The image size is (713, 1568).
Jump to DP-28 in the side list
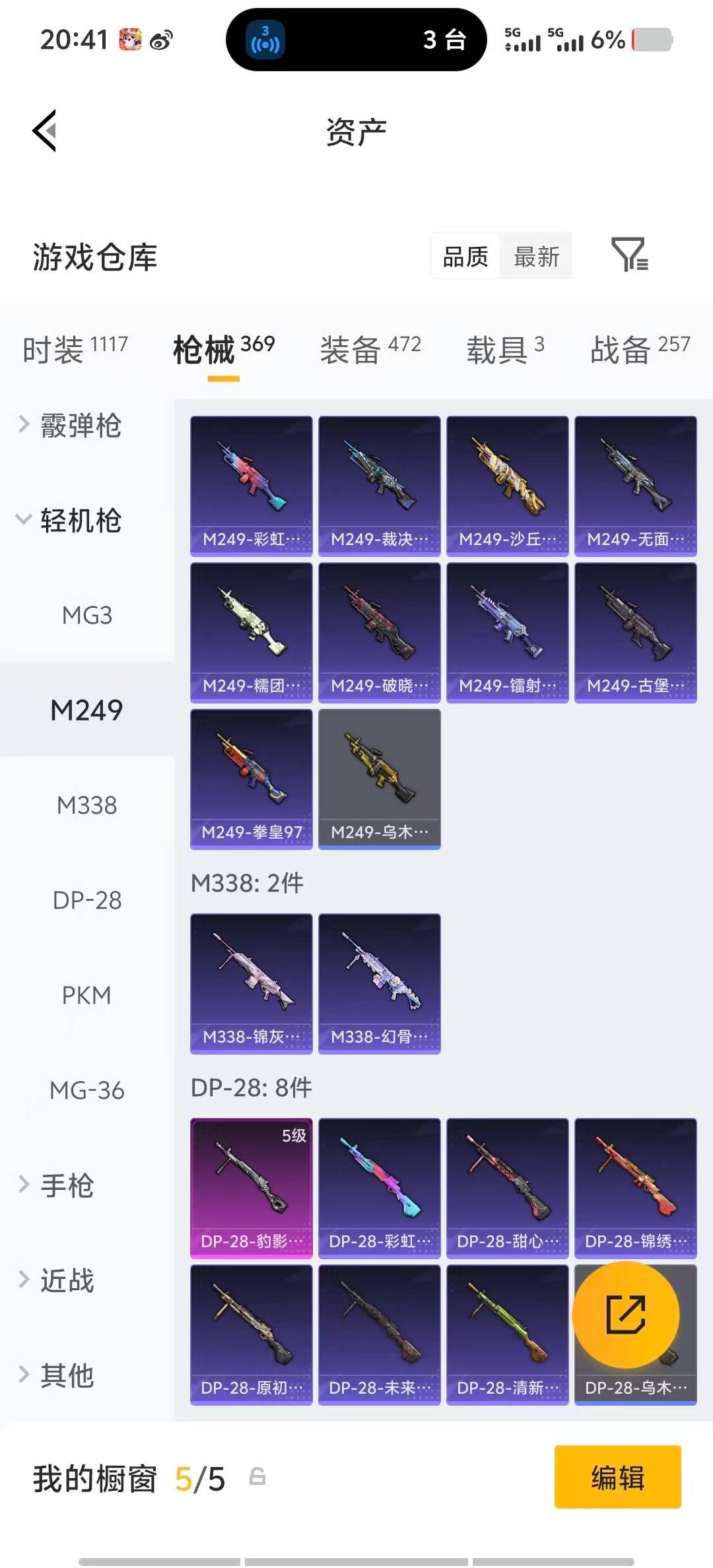tap(87, 900)
